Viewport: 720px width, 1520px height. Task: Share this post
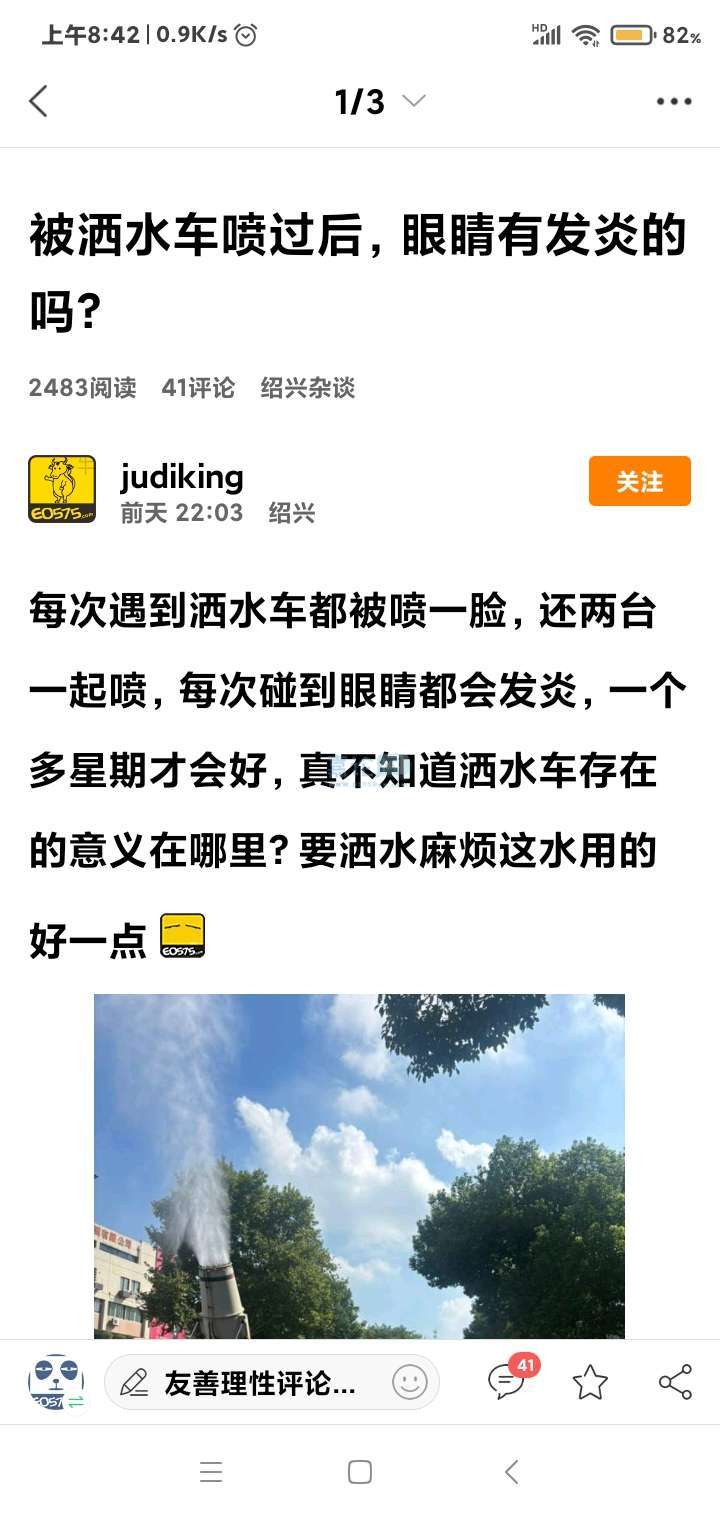[x=675, y=1382]
